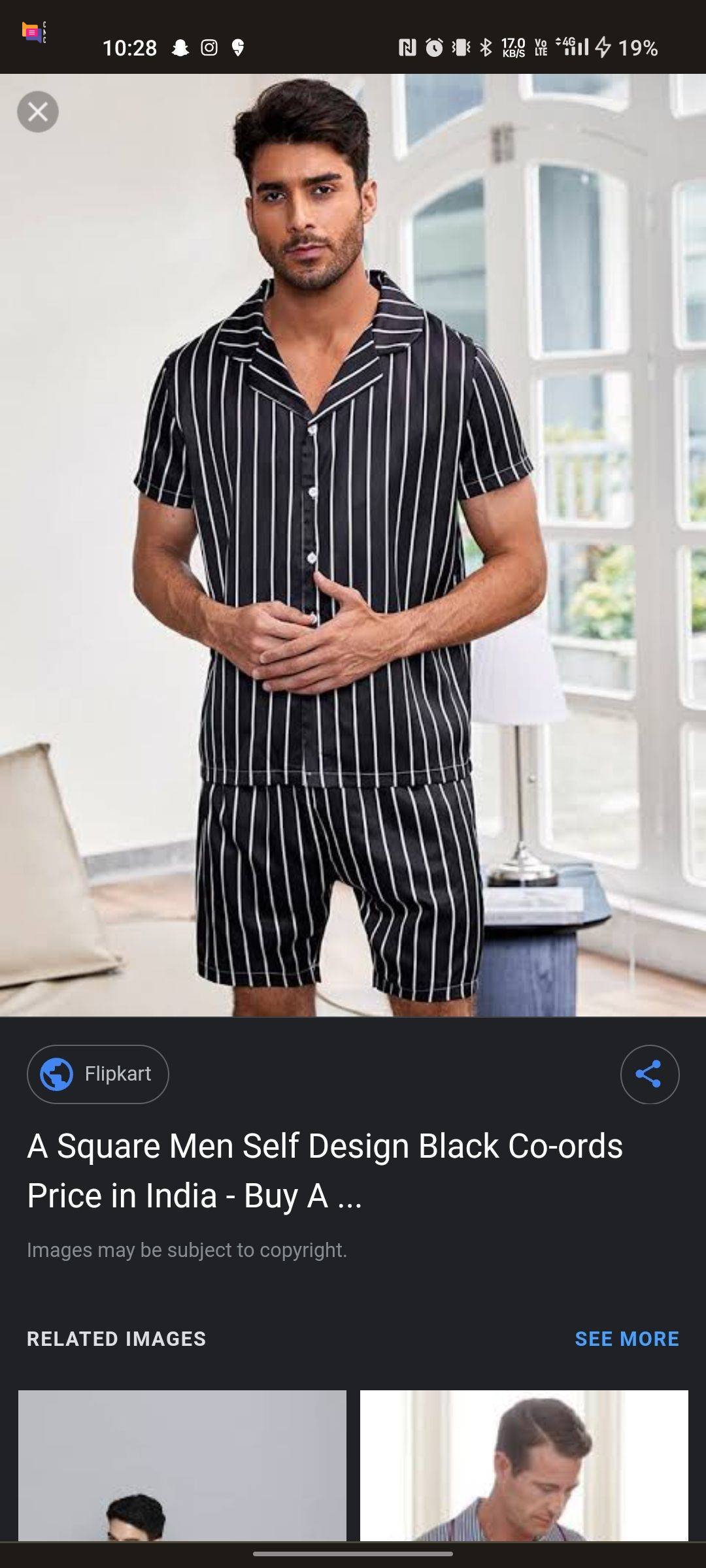Close the image viewer
The height and width of the screenshot is (1568, 706).
(x=38, y=112)
